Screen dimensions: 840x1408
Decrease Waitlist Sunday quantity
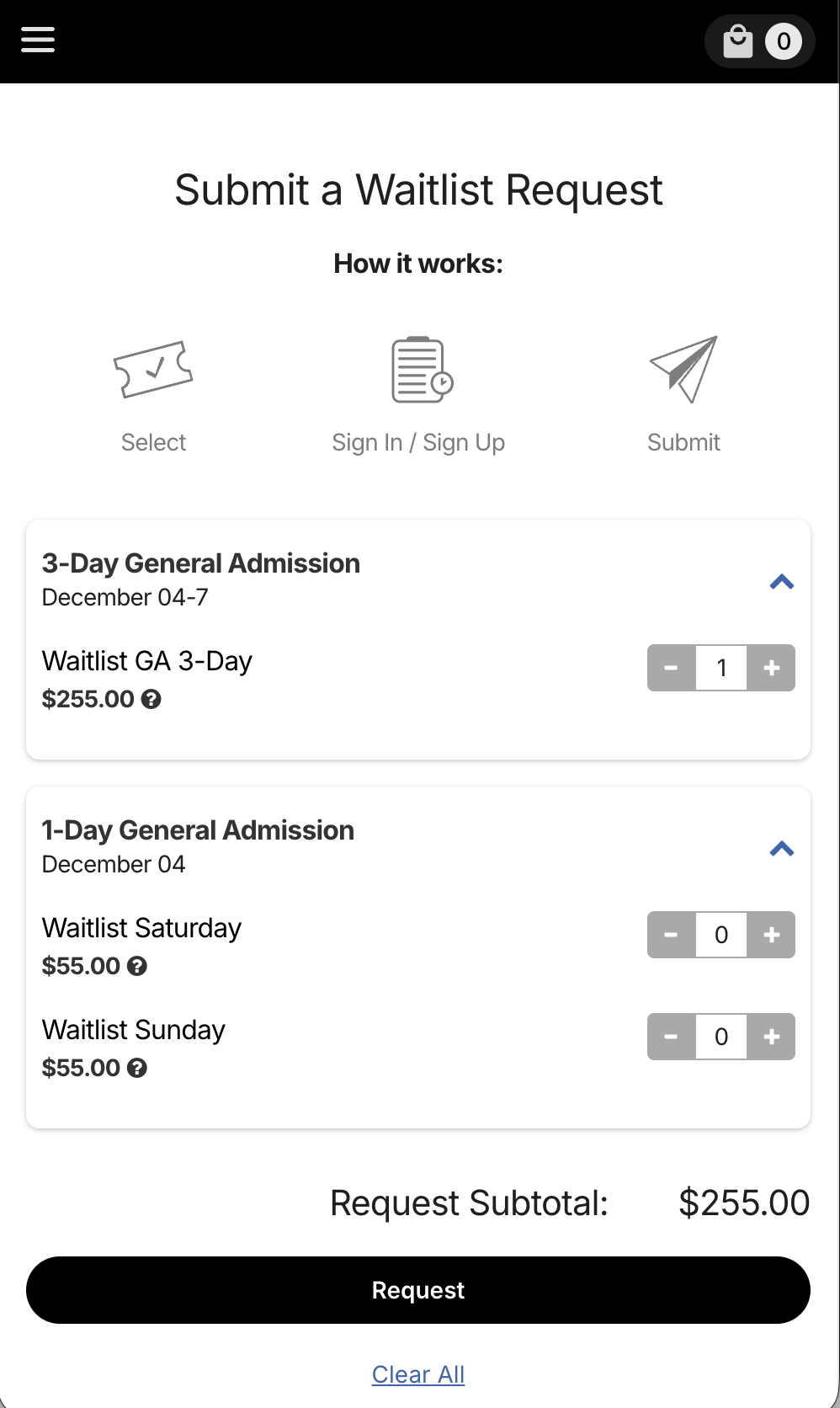point(671,1037)
